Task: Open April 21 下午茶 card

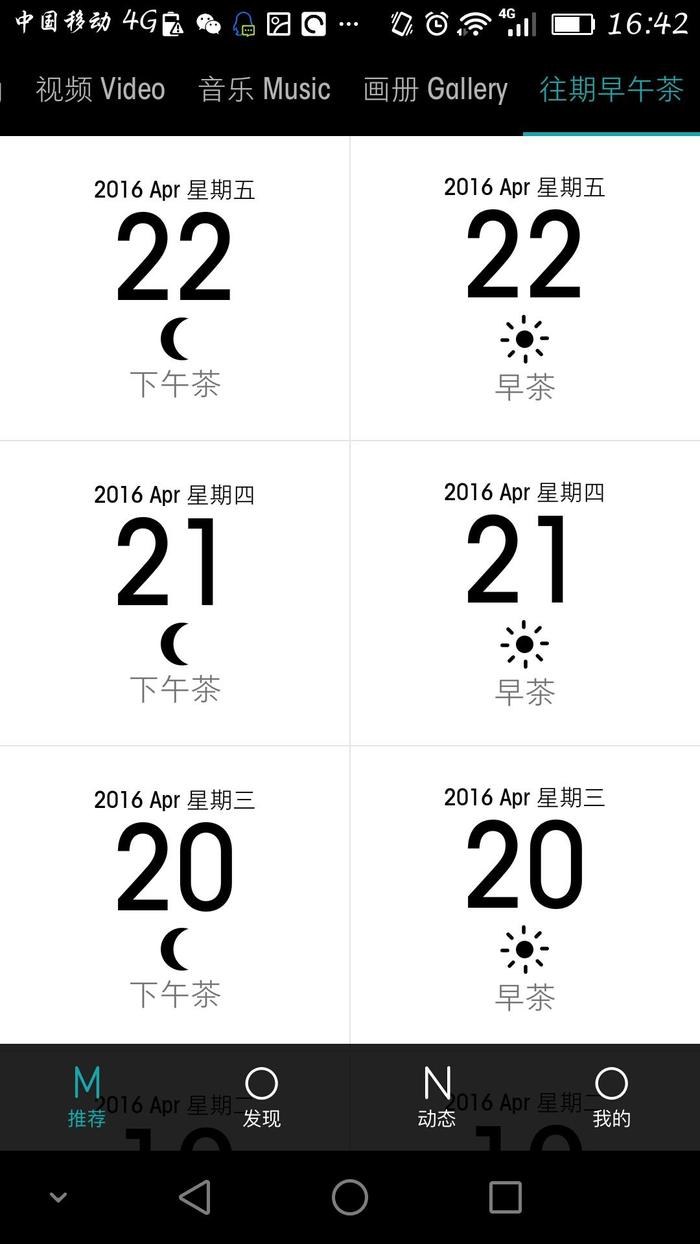Action: [x=175, y=593]
